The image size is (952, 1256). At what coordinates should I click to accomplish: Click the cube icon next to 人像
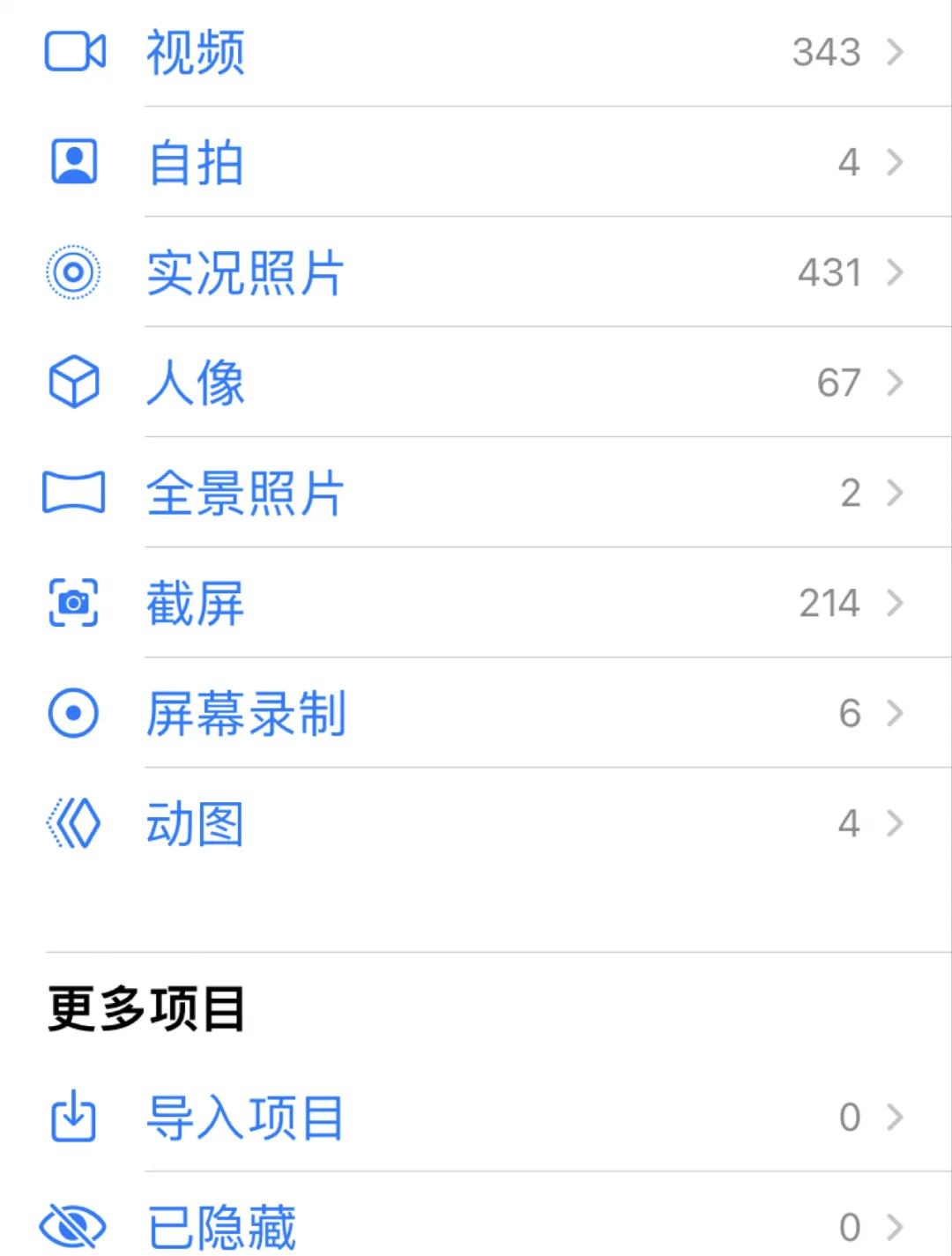click(x=74, y=383)
